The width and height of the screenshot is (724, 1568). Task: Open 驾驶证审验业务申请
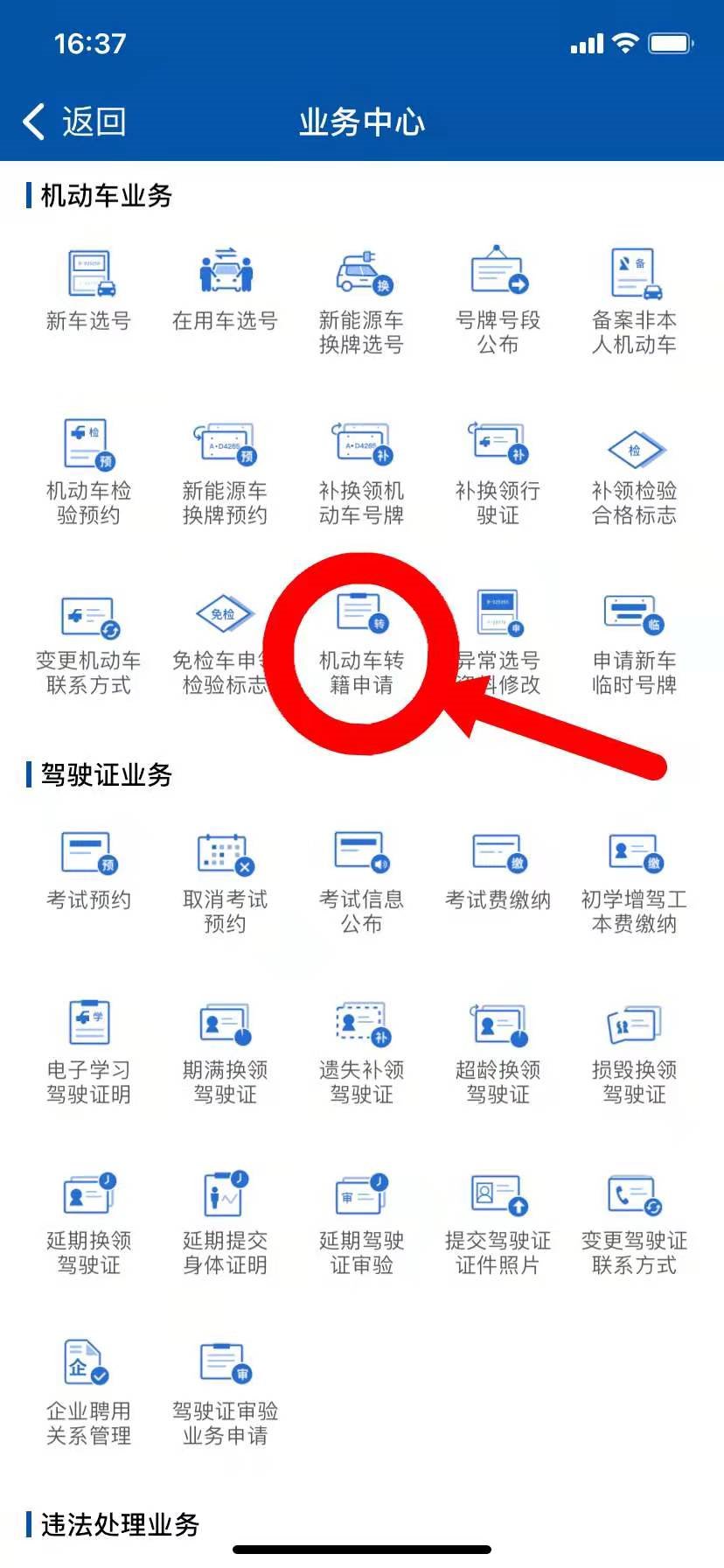pyautogui.click(x=225, y=1393)
